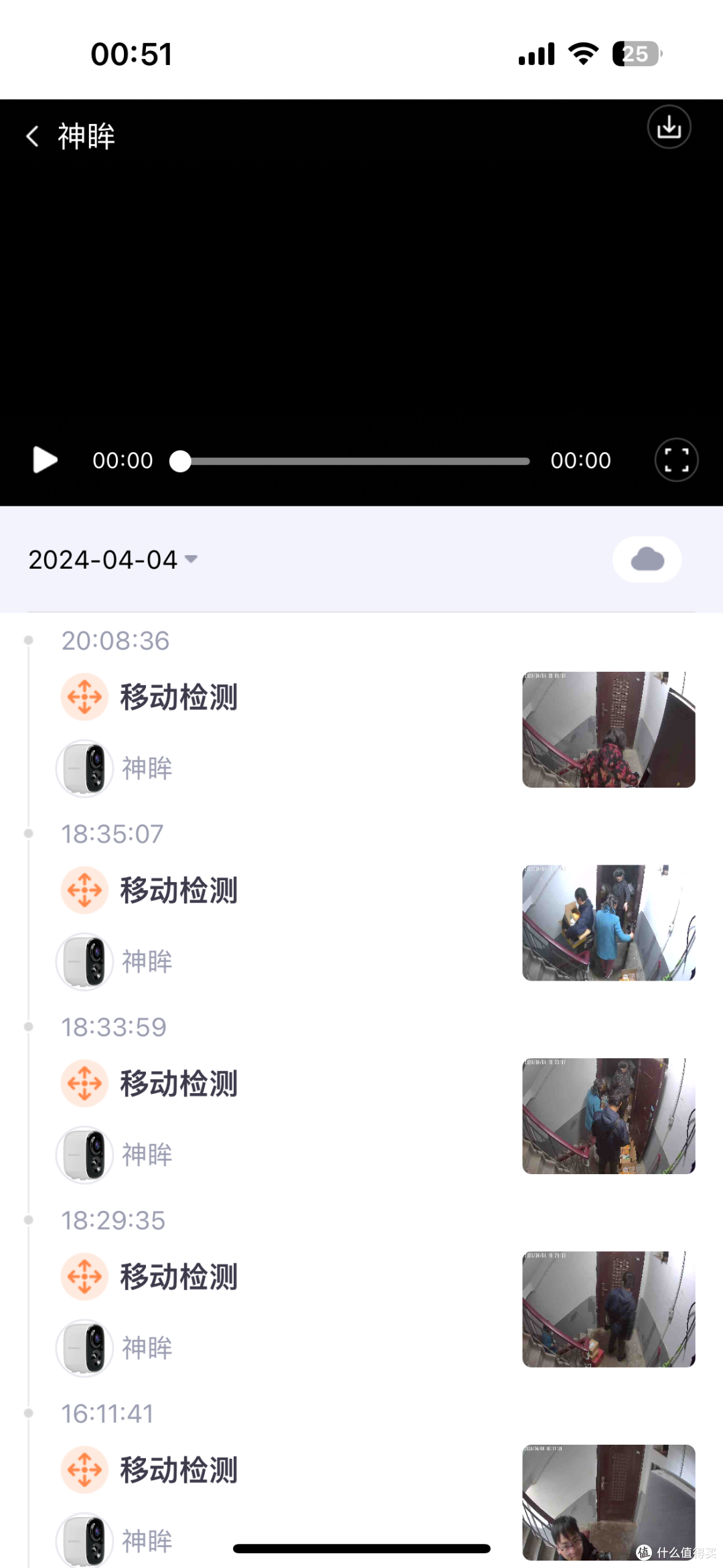
Task: Tap the camera device icon under 18:35:07
Action: [84, 963]
